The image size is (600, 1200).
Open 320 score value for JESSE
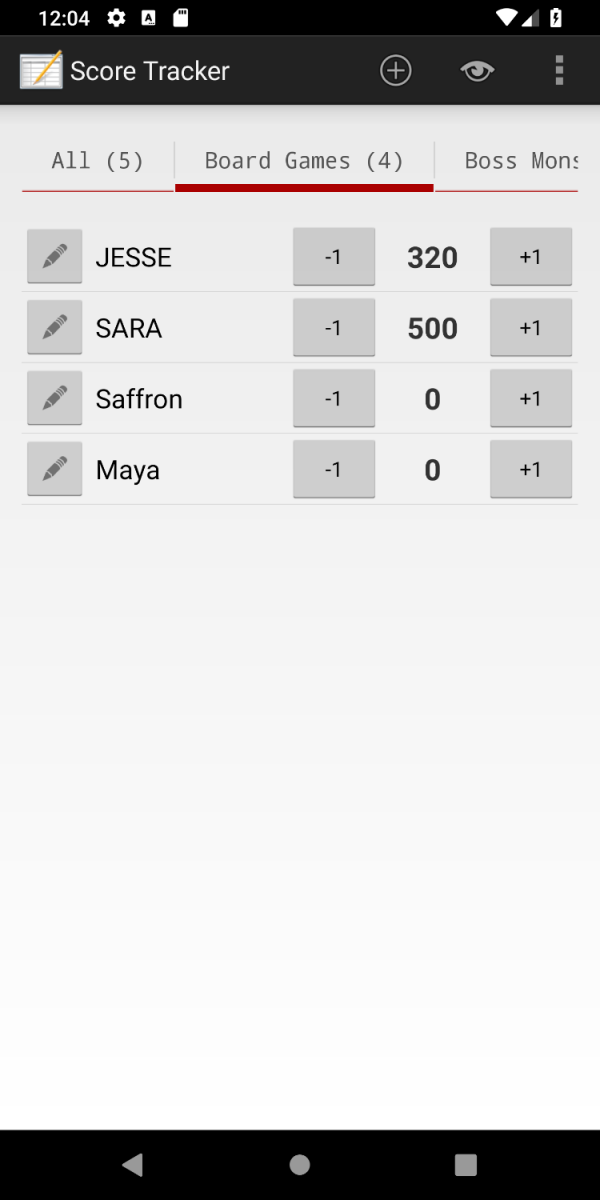point(432,258)
